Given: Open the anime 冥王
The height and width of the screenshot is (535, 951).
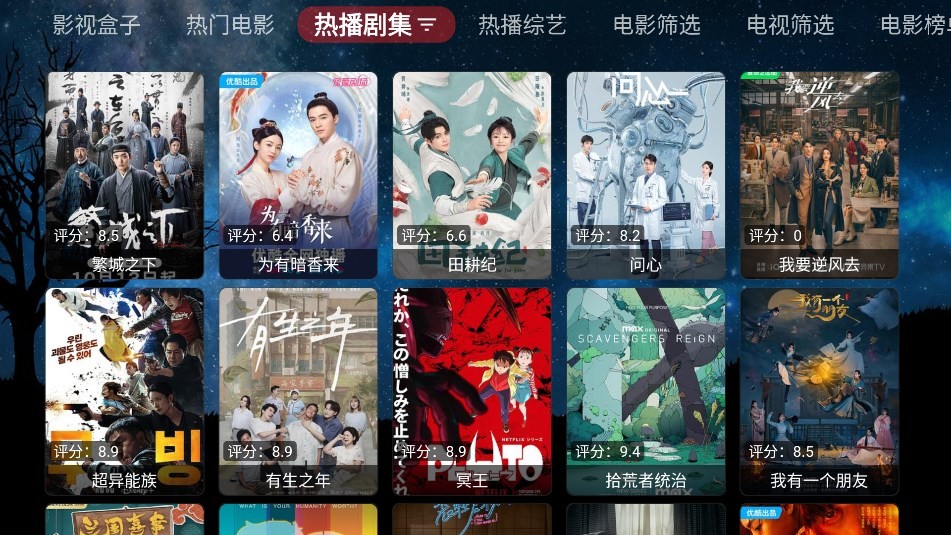Looking at the screenshot, I should point(472,391).
